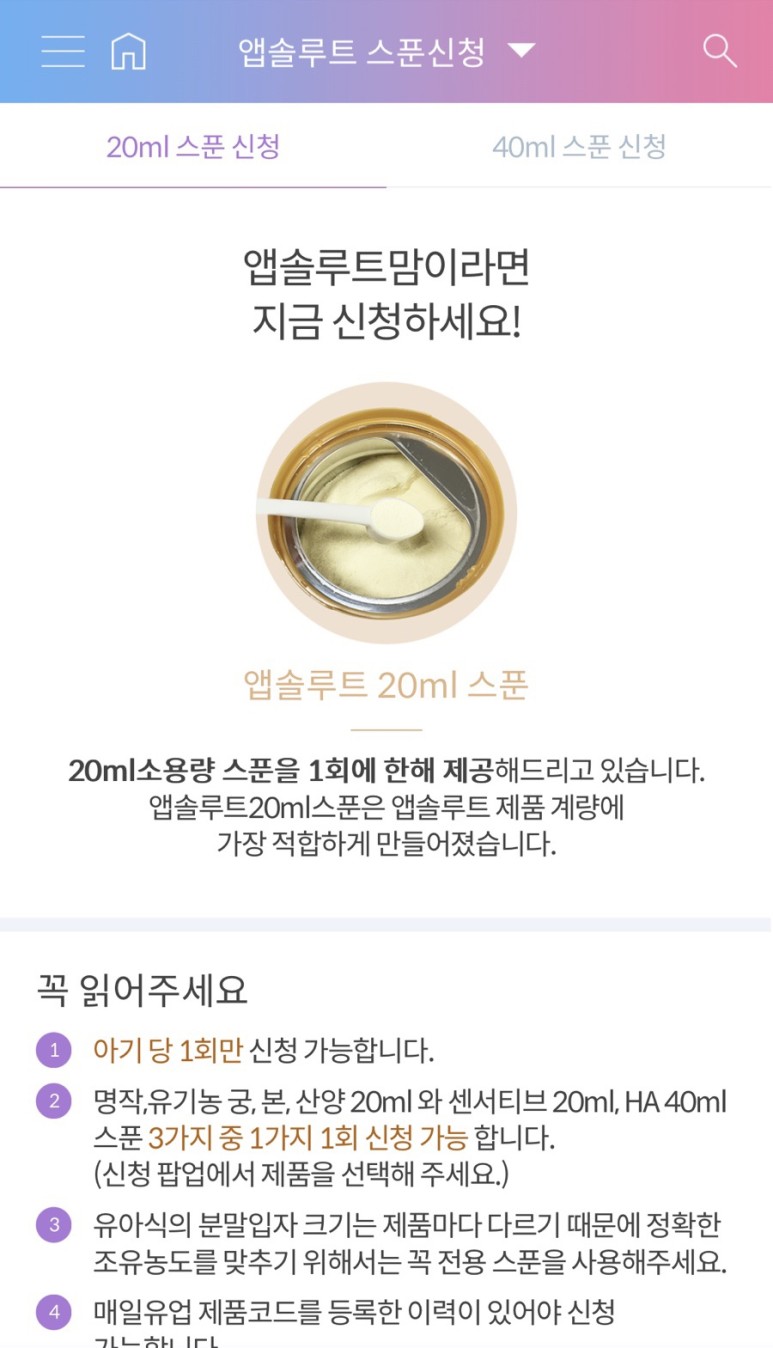Open search using the magnifier icon
773x1348 pixels.
[719, 50]
